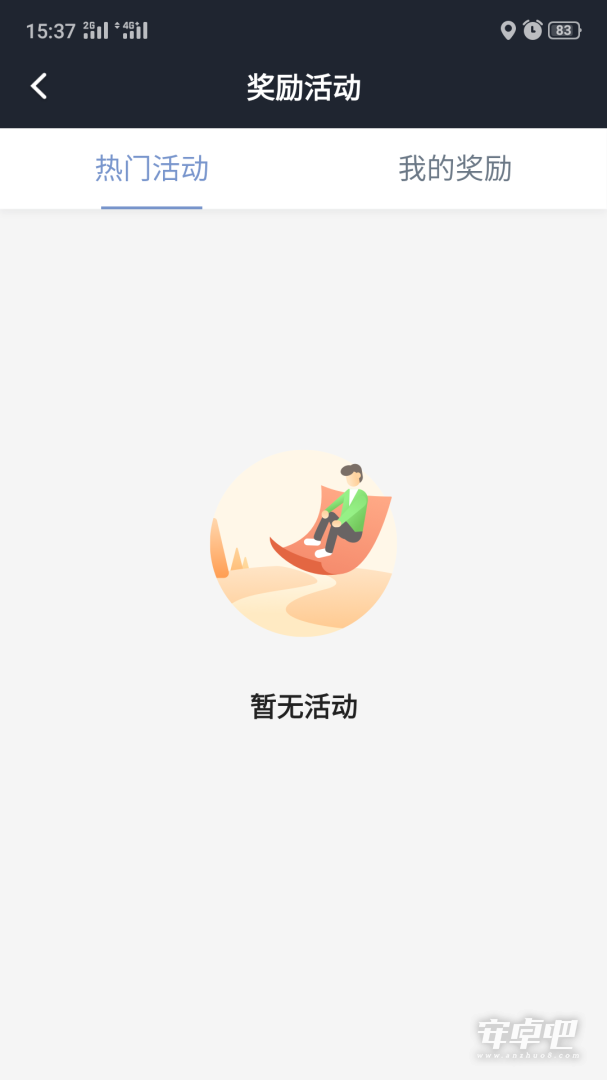Select the 热门活动 tab
The width and height of the screenshot is (607, 1080).
pyautogui.click(x=152, y=169)
